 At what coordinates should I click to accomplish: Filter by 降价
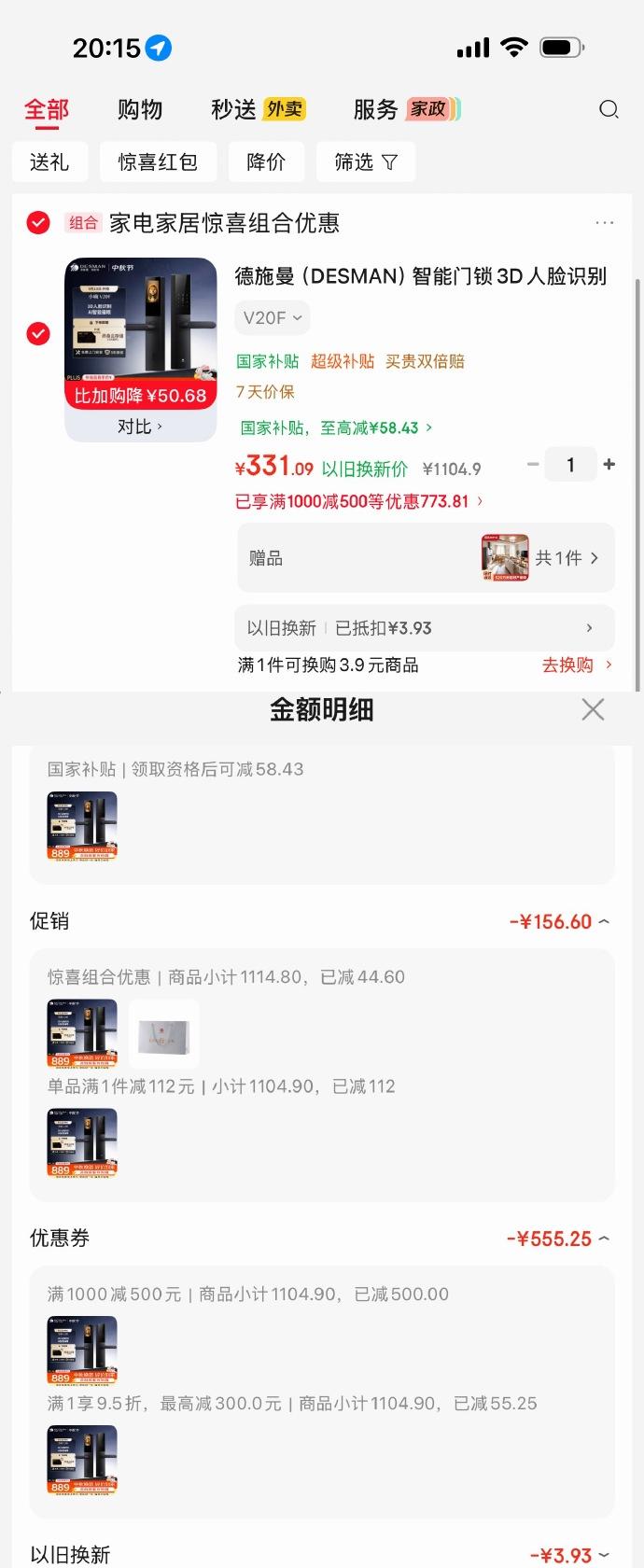(x=266, y=162)
